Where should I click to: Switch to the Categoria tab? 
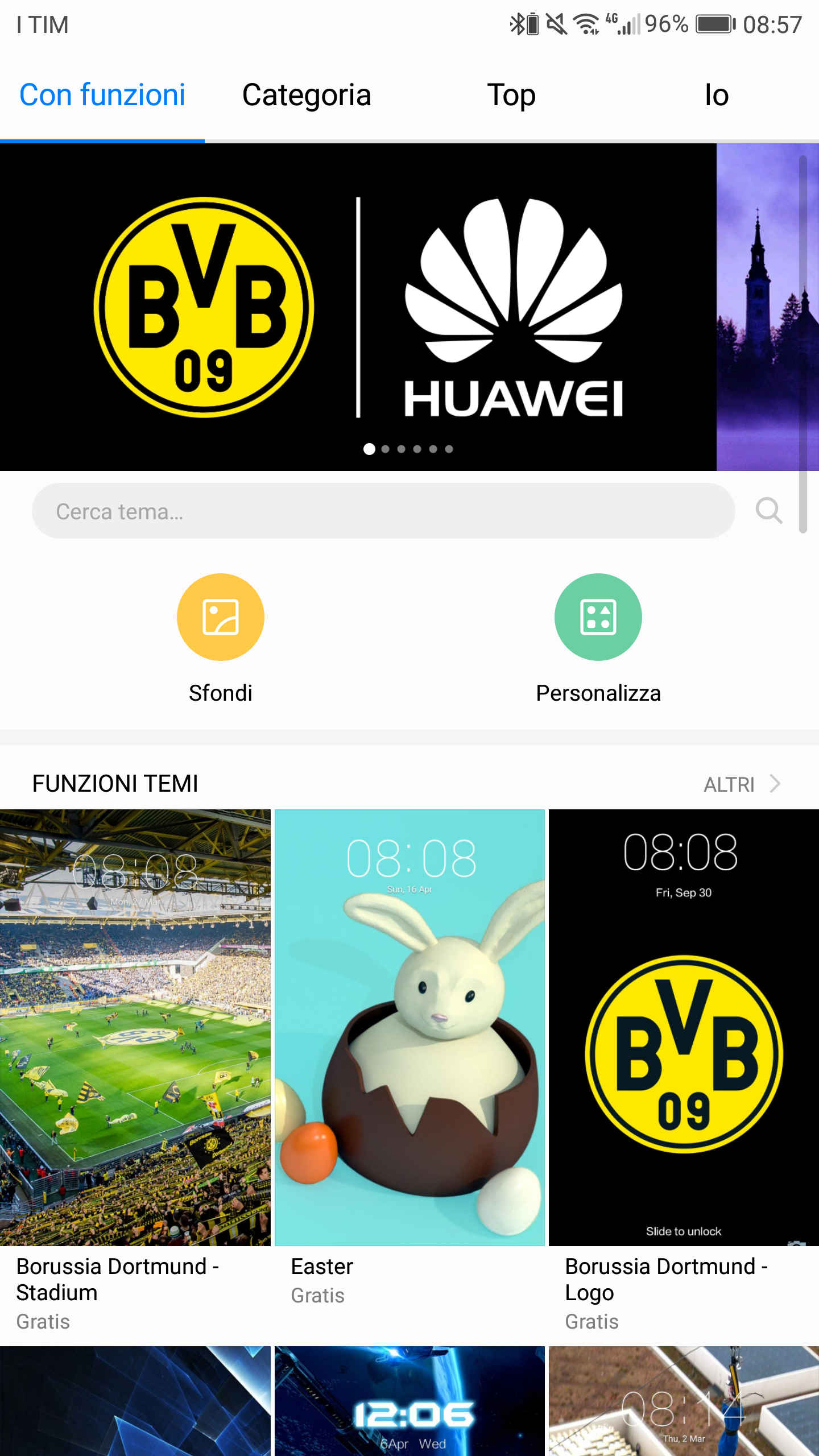click(x=307, y=95)
